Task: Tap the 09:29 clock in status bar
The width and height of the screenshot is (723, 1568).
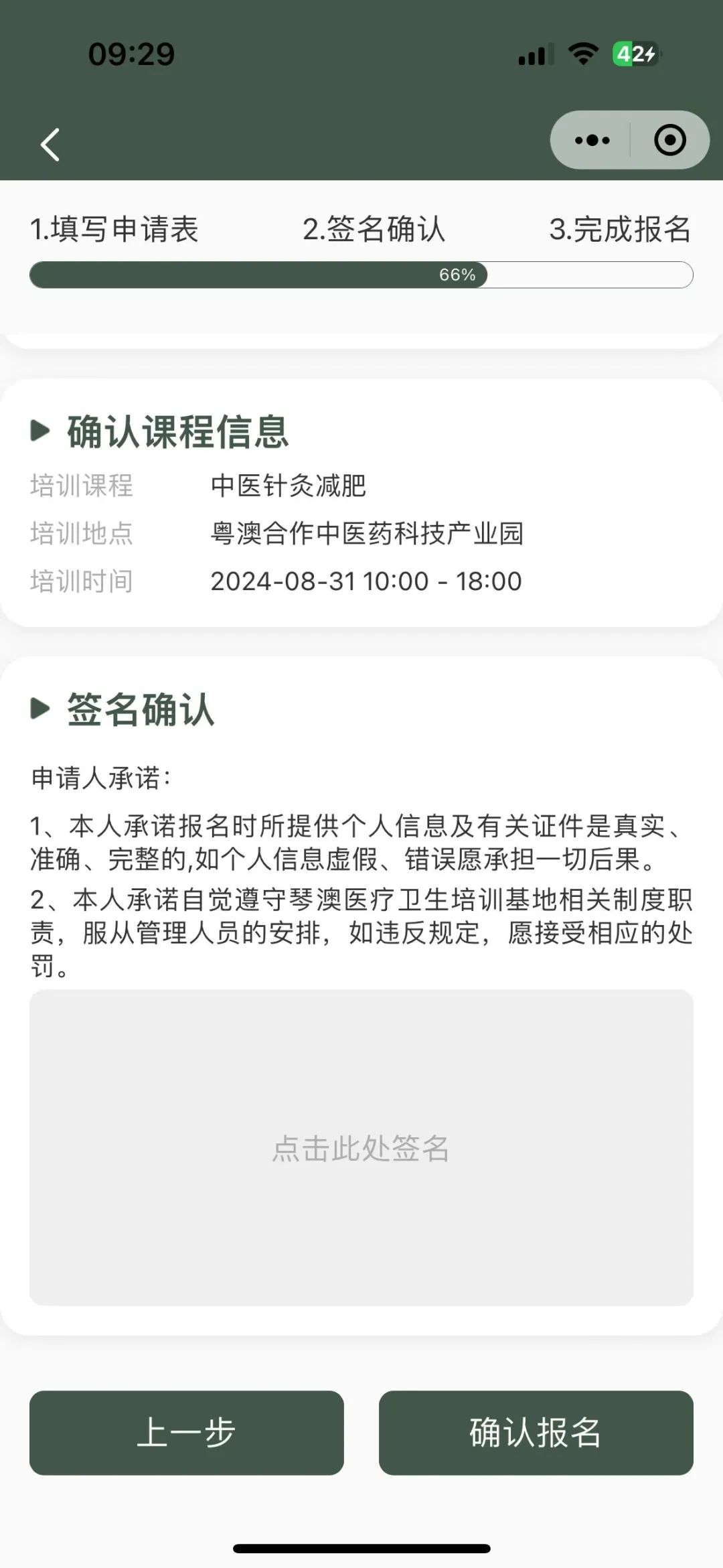Action: click(131, 55)
